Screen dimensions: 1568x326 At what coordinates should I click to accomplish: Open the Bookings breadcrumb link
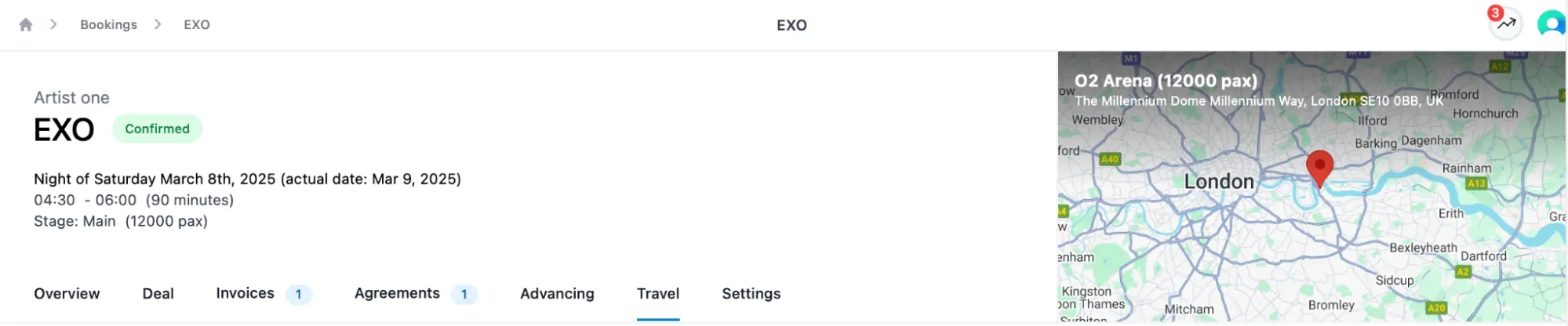[108, 25]
